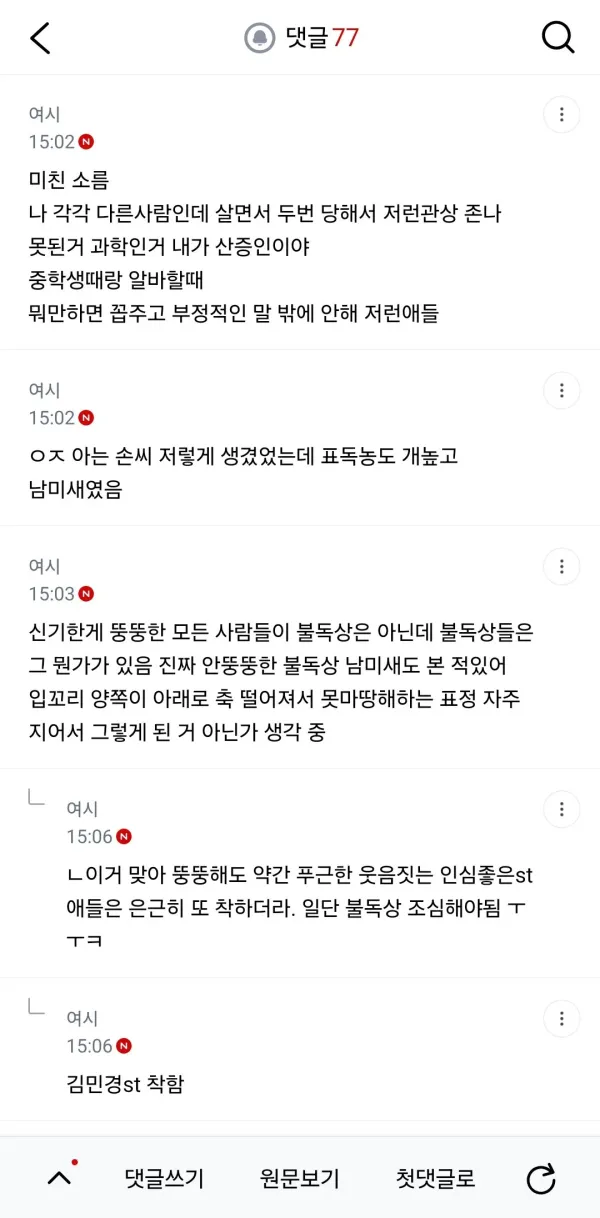Go back using the top-left arrow

coord(40,38)
